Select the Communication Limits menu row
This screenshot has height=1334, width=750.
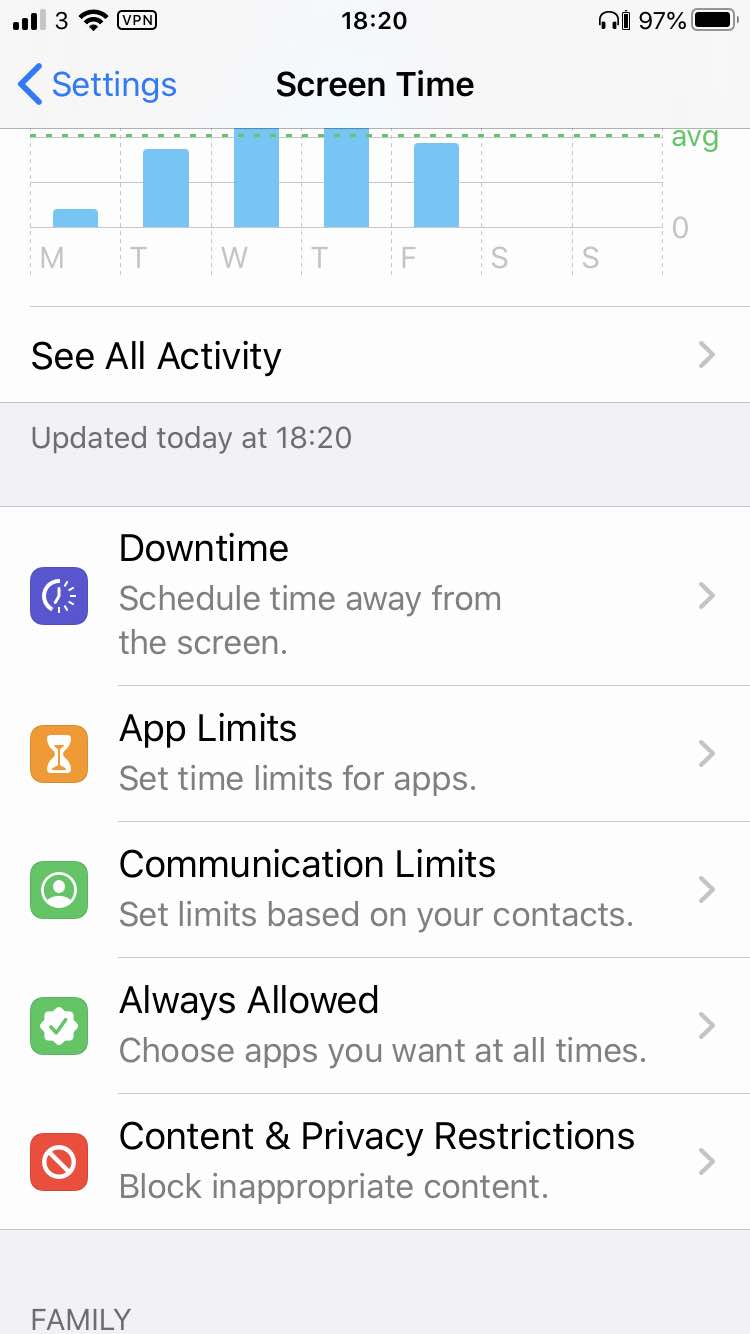coord(375,889)
